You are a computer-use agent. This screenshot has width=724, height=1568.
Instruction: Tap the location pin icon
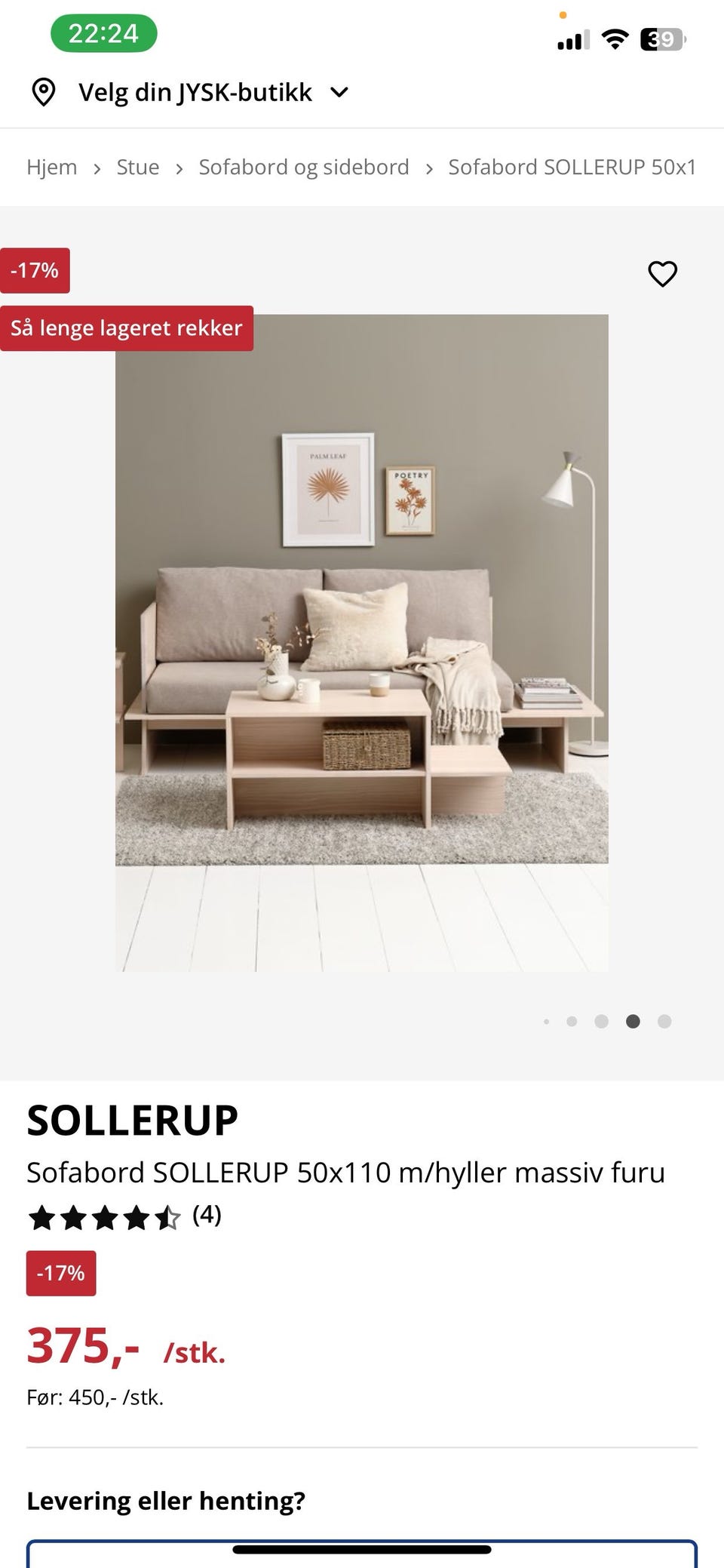(45, 91)
